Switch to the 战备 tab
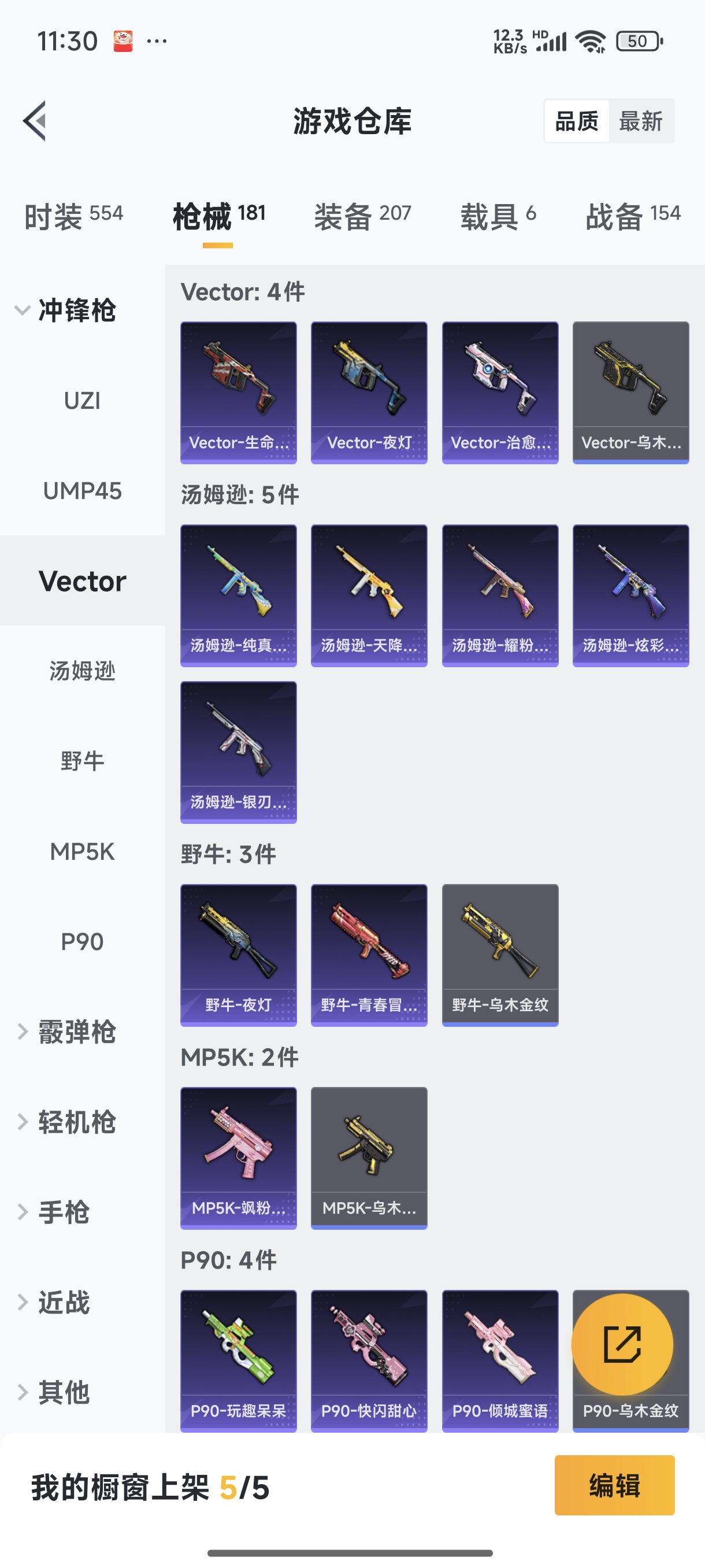Screen dimensions: 705x1568 pos(633,216)
